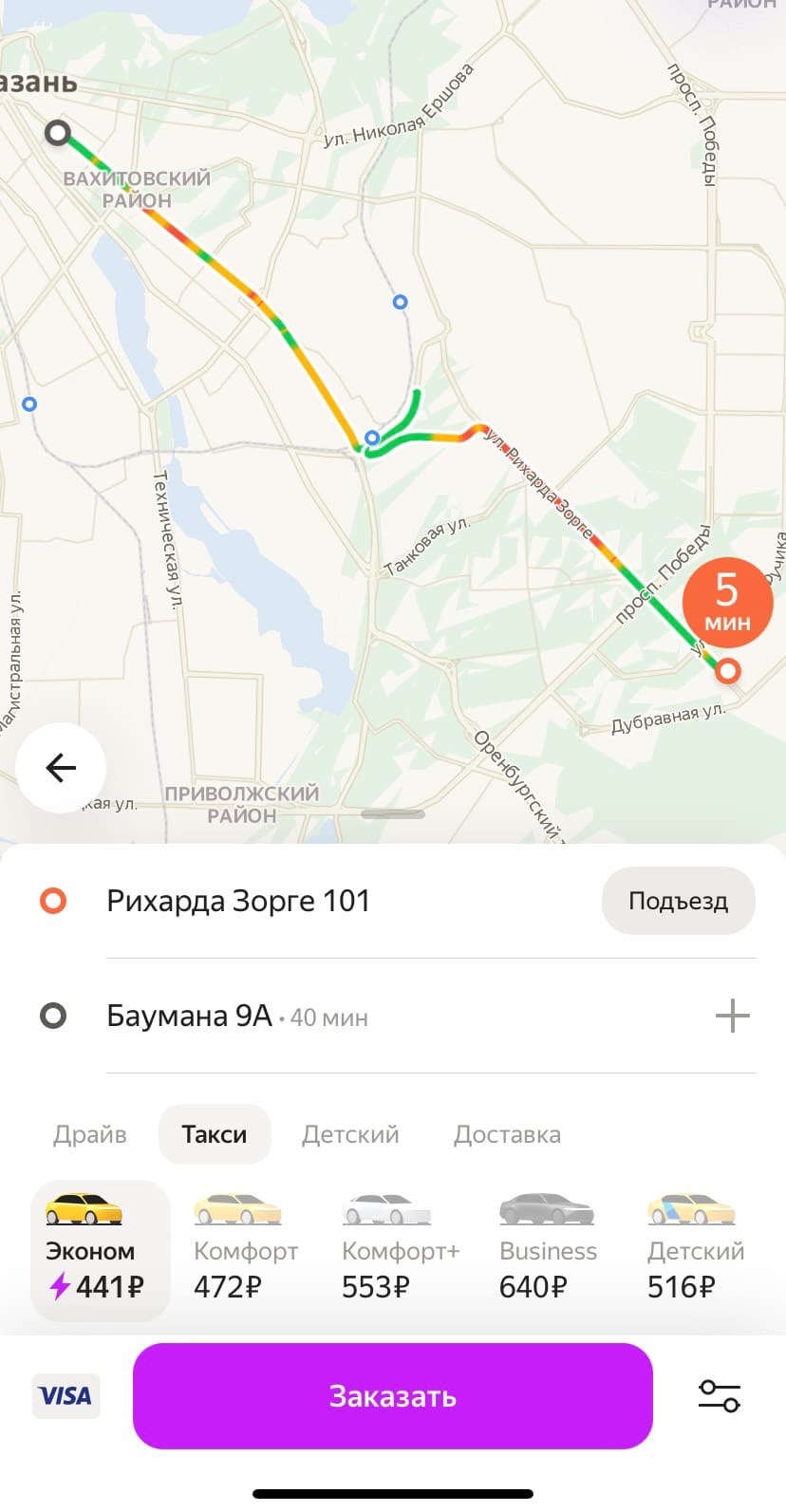Switch to the Детский tab
This screenshot has height=1512, width=786.
tap(350, 1134)
